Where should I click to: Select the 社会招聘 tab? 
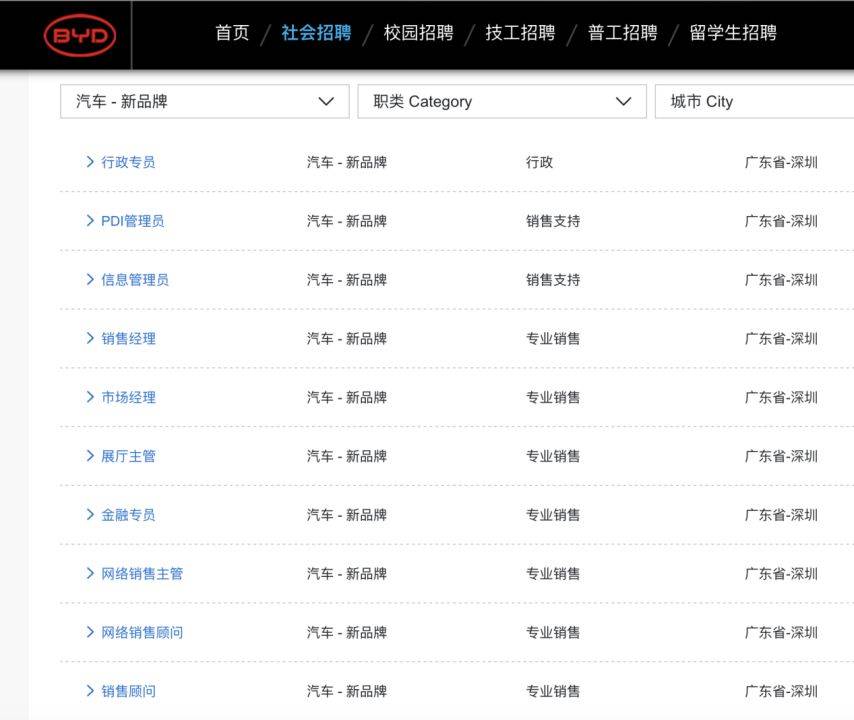[316, 33]
